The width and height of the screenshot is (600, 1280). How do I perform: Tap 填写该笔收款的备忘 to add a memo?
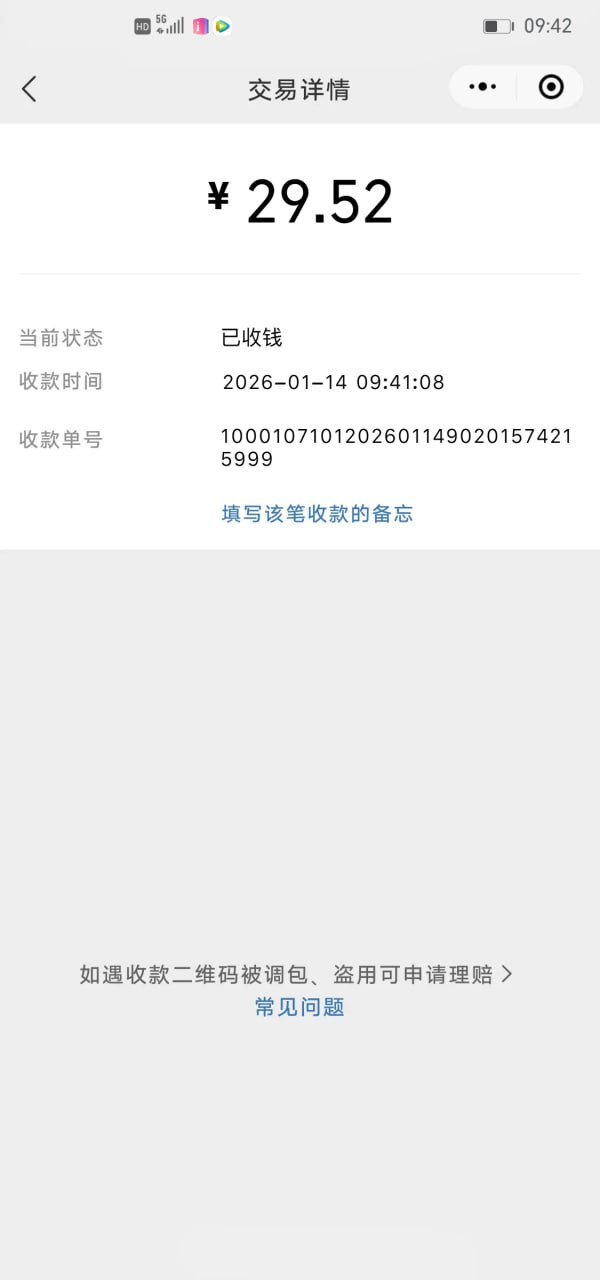click(x=317, y=514)
